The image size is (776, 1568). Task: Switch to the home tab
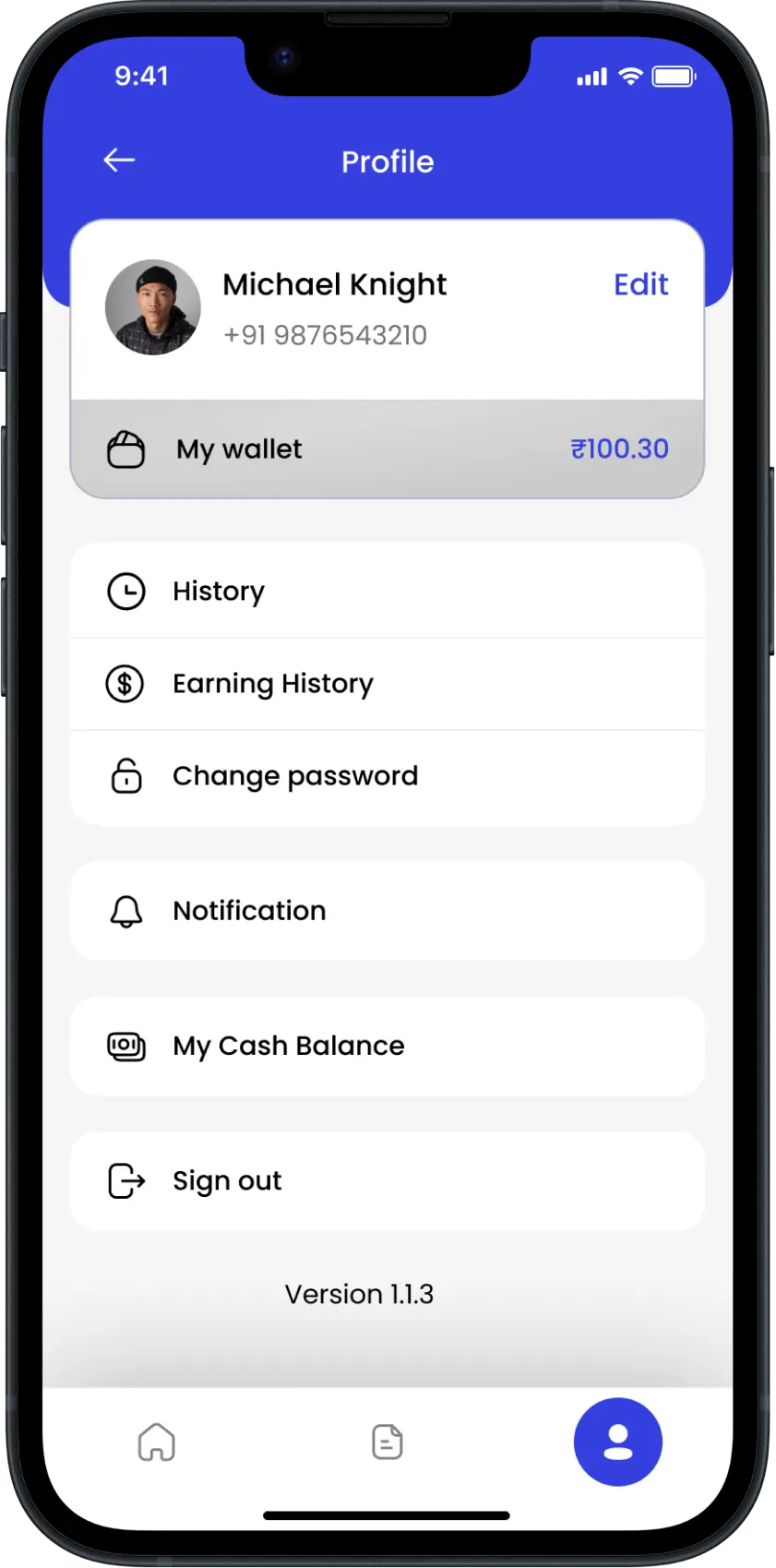[157, 1442]
